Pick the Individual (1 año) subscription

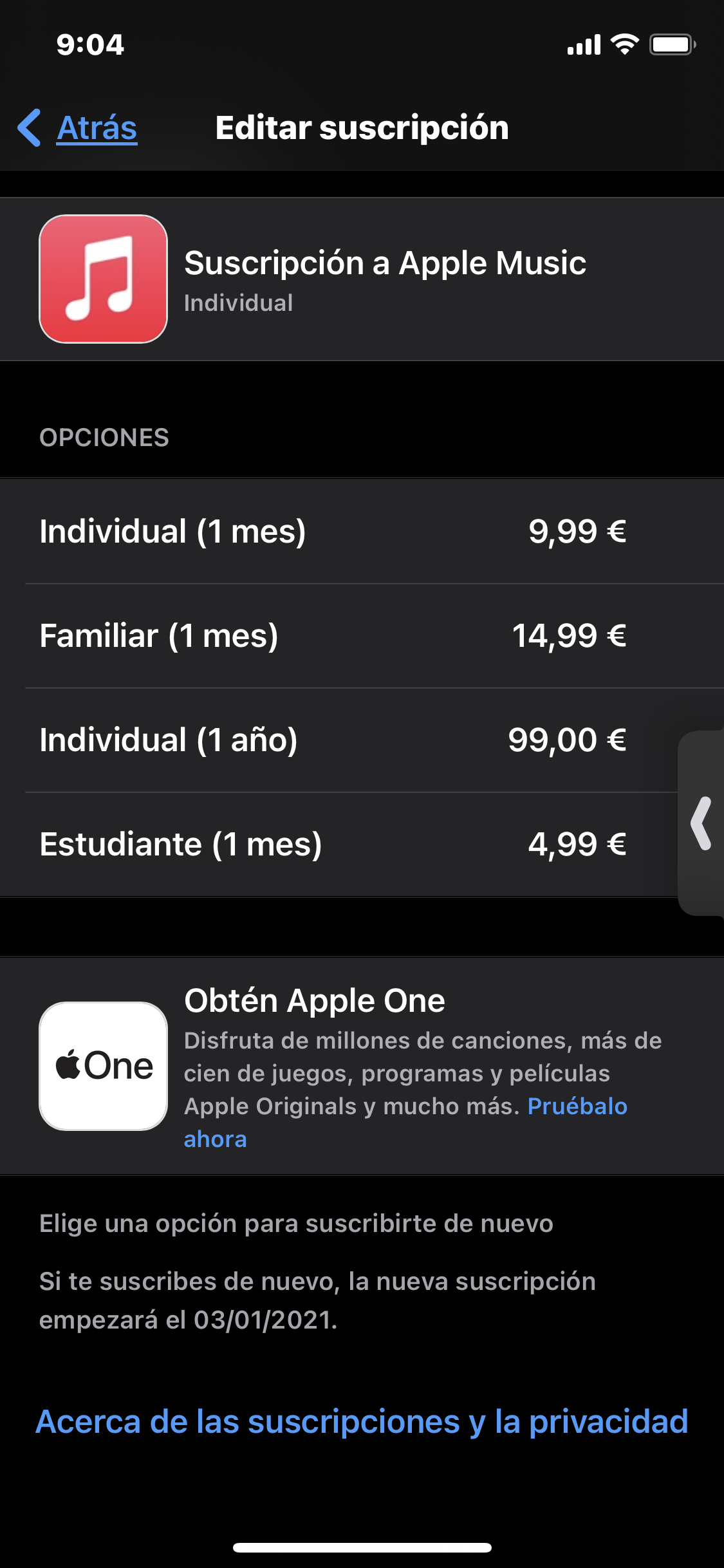click(x=332, y=740)
